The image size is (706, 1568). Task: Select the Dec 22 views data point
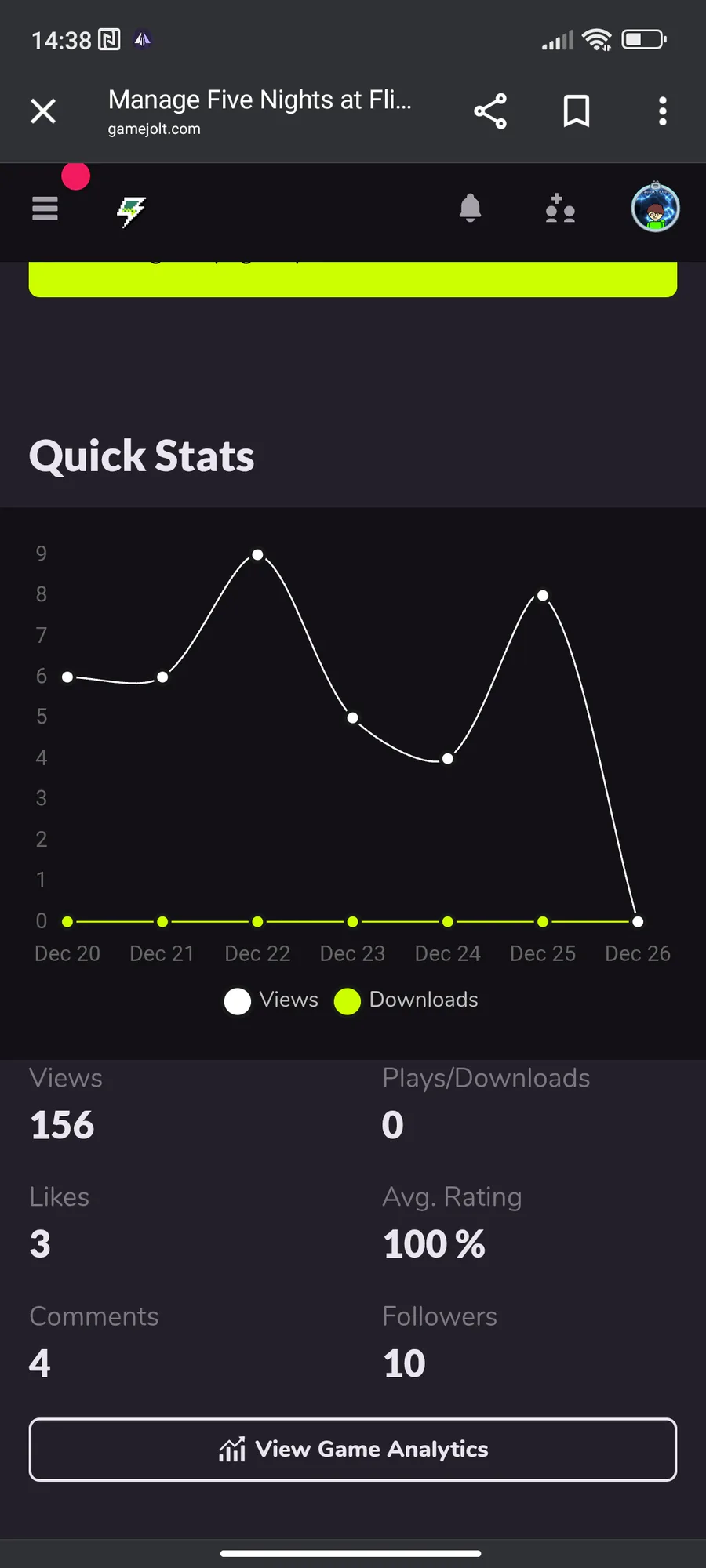point(257,555)
